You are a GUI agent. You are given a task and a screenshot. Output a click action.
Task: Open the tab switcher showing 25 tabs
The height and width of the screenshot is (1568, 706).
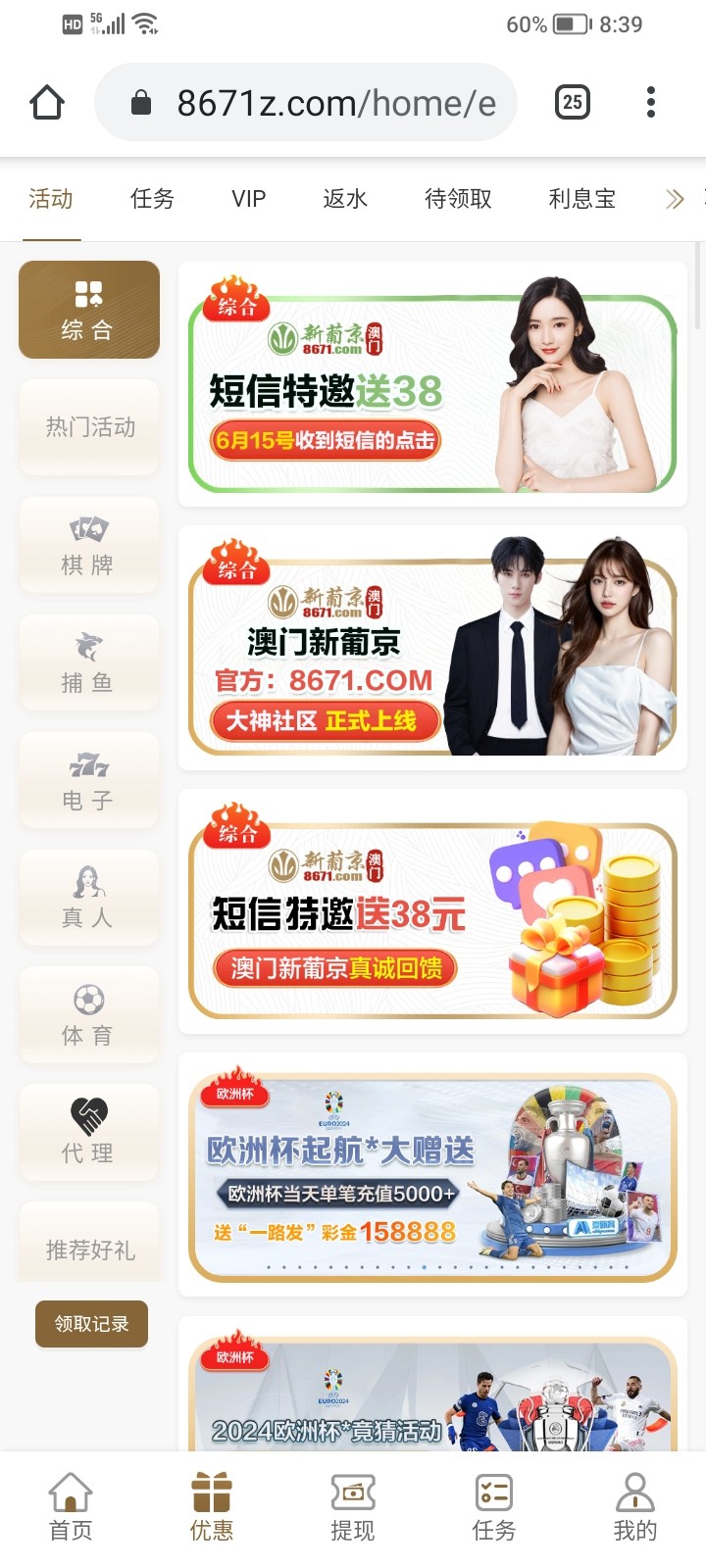point(573,102)
